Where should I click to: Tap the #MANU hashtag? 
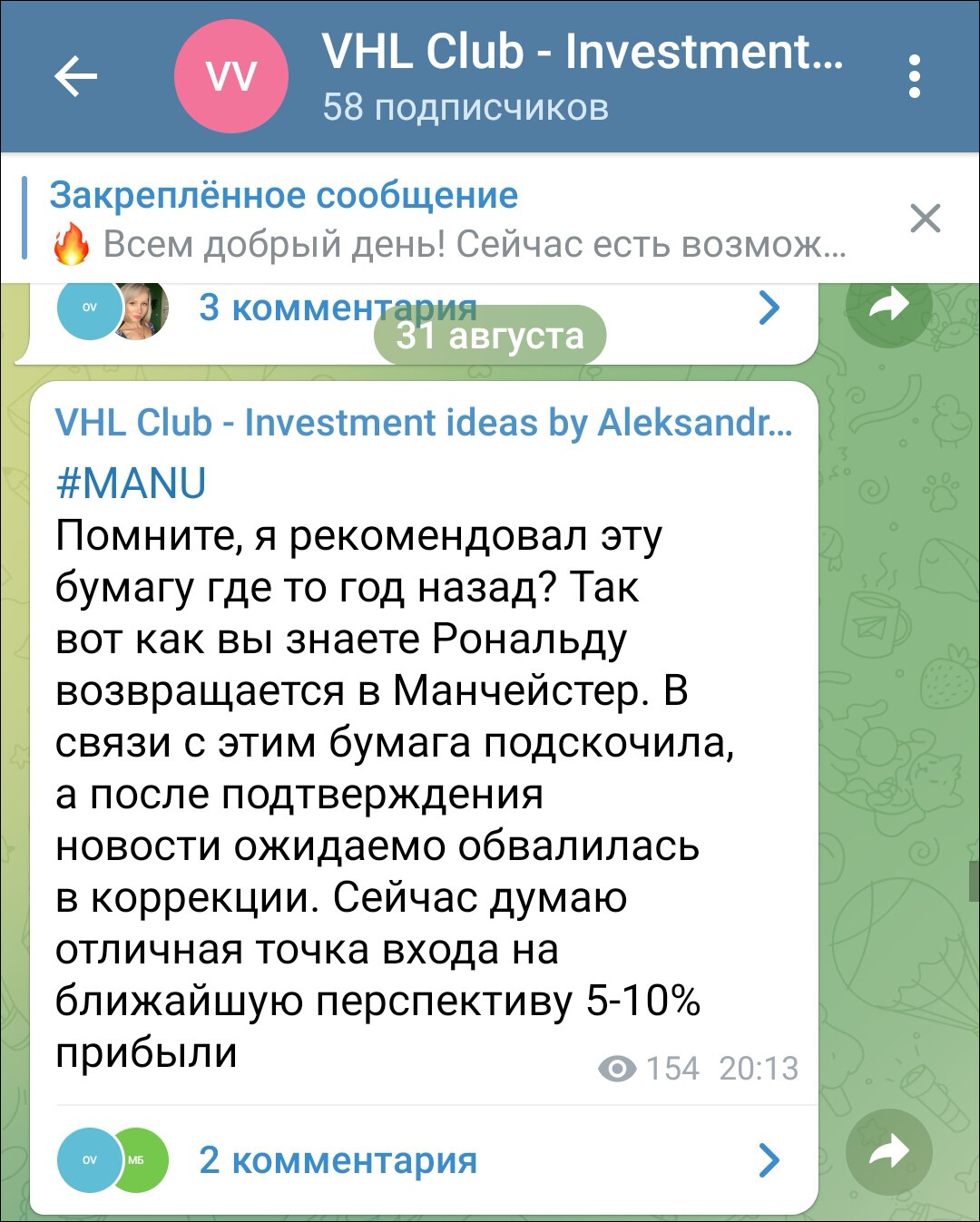click(131, 483)
